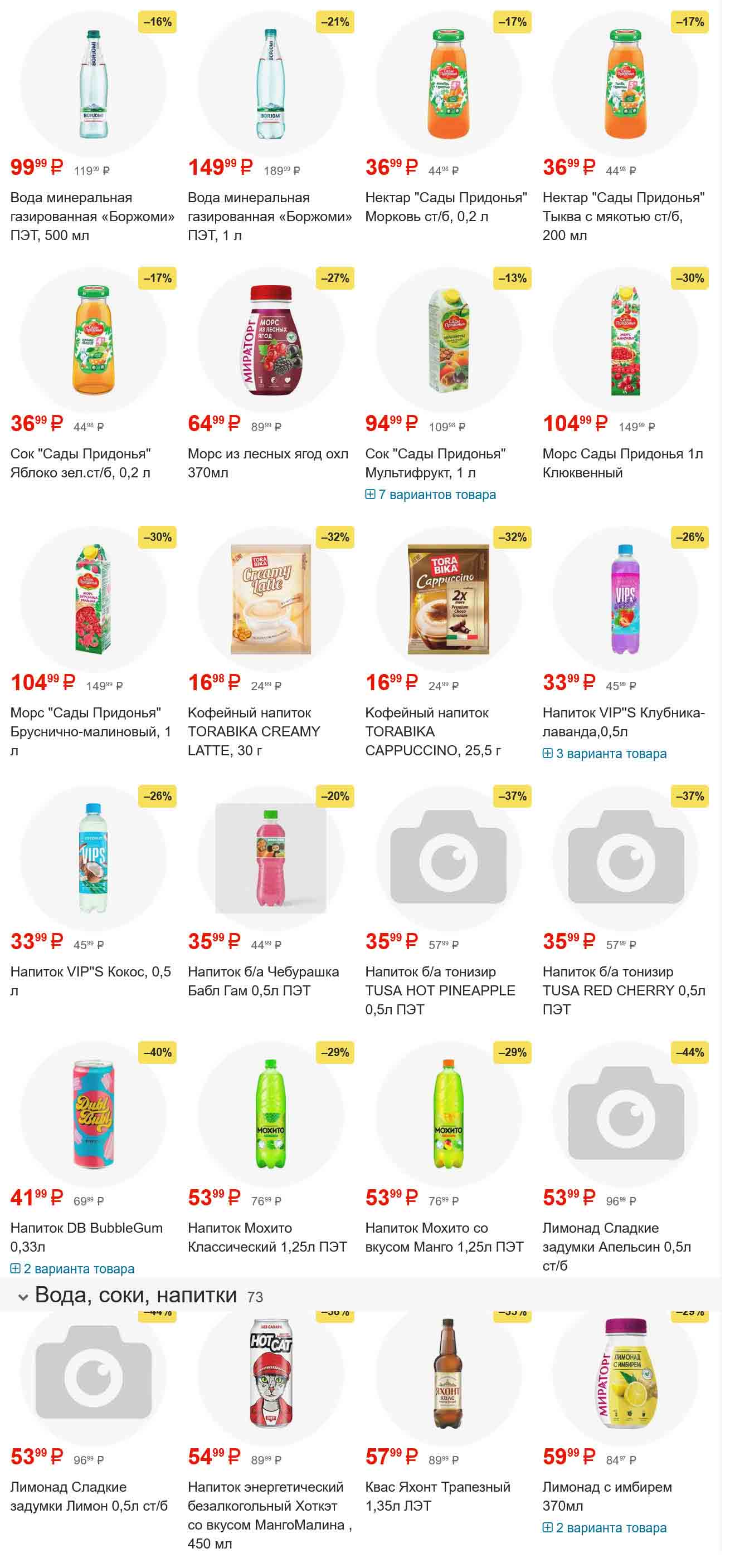This screenshot has width=730, height=1568.
Task: Show 2 варианта товара for Лимонад с имбирем
Action: tap(610, 1528)
